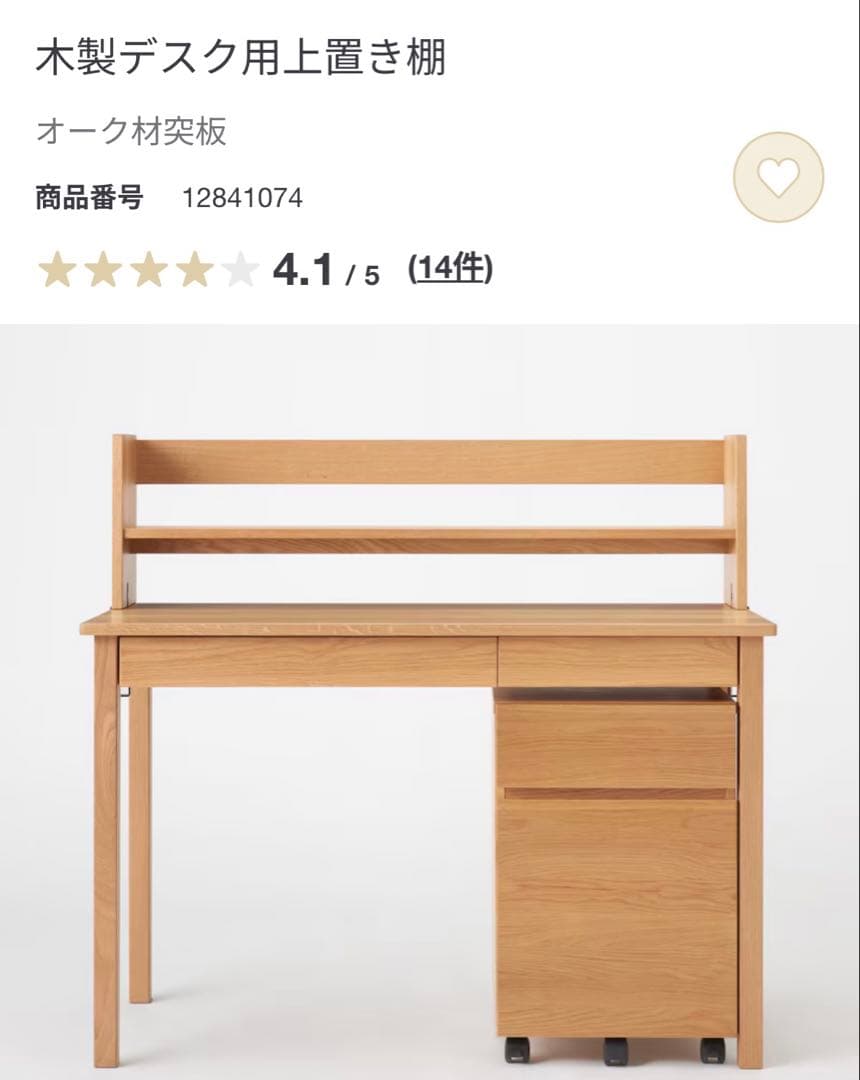Tap the fifth grayed star of the rating
This screenshot has height=1080, width=860.
click(x=240, y=268)
